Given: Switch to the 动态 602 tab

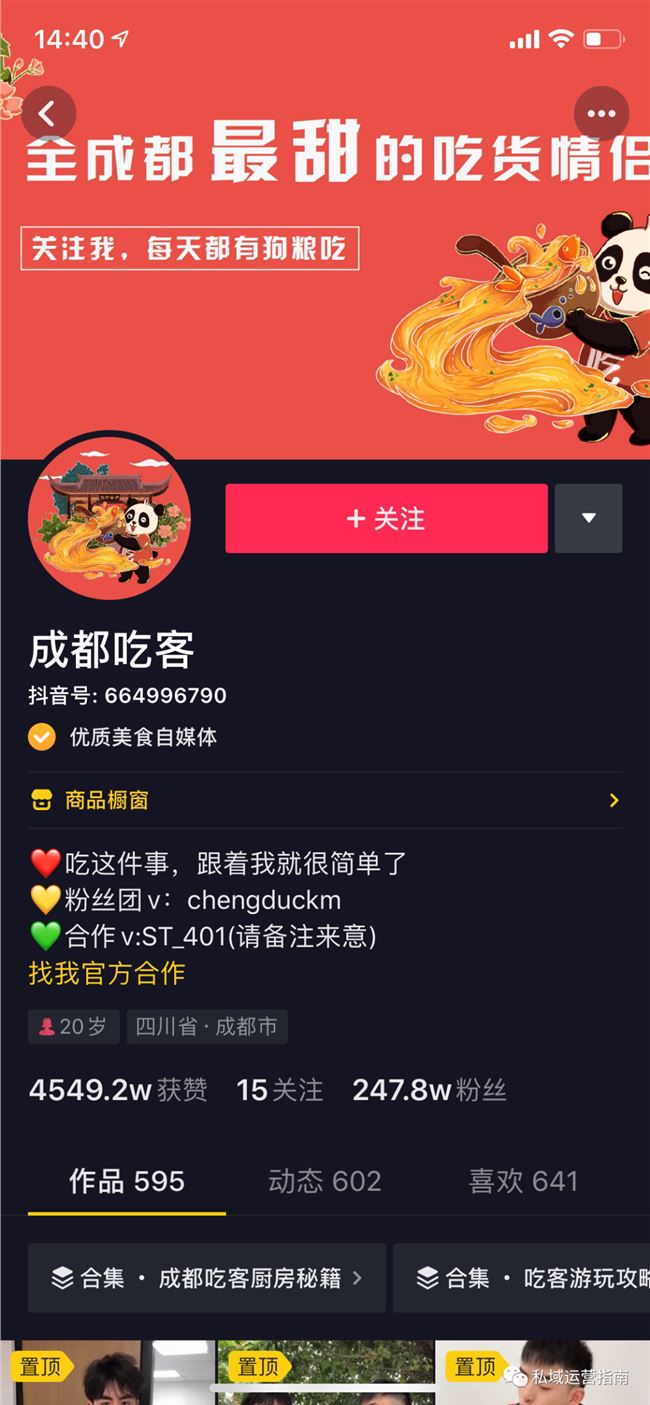Looking at the screenshot, I should tap(325, 1181).
